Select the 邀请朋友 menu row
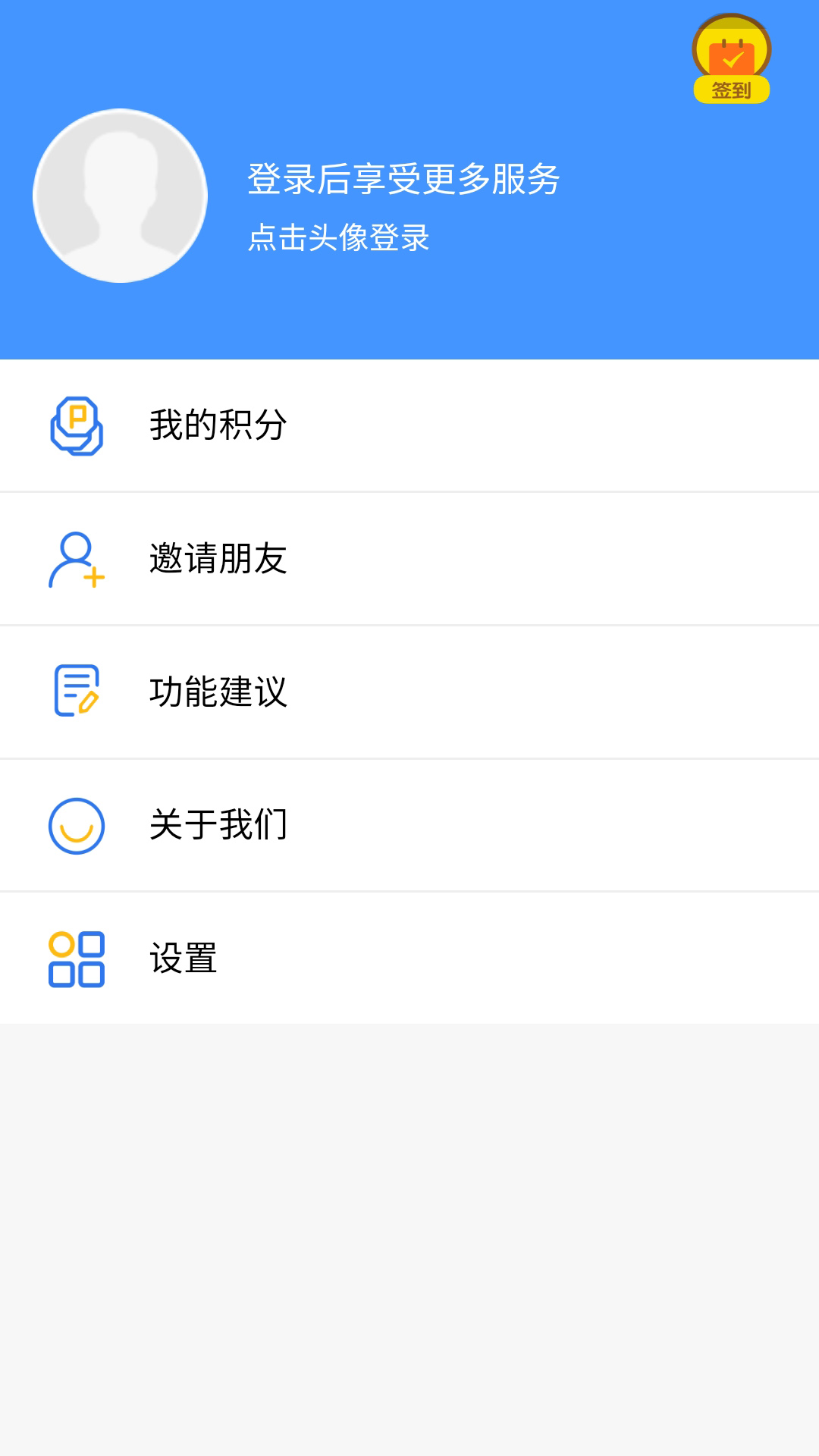Viewport: 819px width, 1456px height. 218,559
